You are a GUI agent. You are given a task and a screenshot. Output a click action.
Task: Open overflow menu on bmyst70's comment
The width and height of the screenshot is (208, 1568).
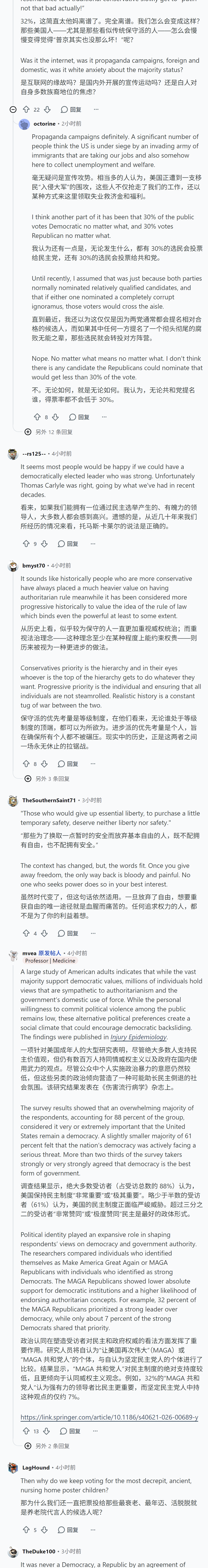tap(93, 763)
